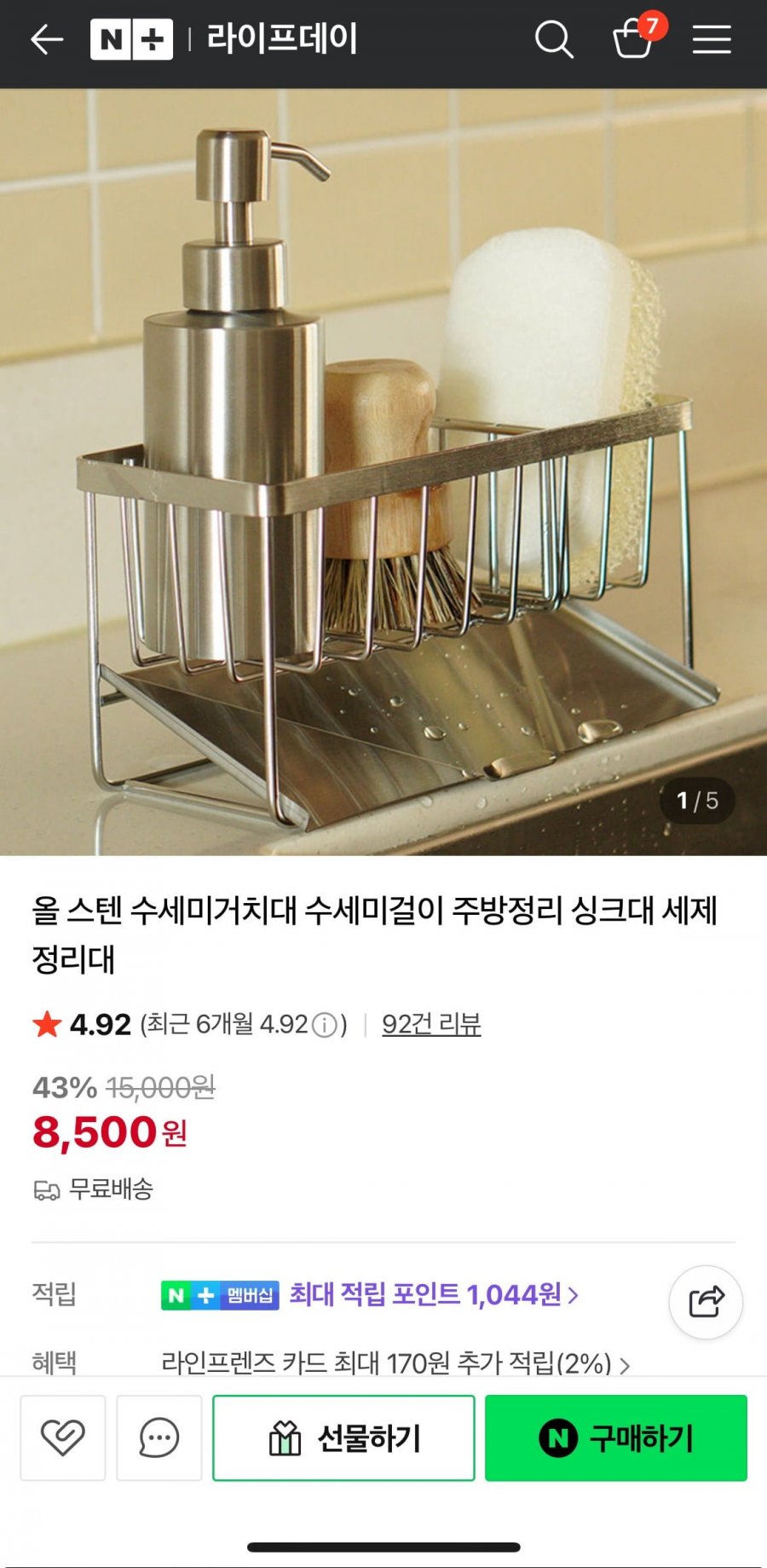Go back with the arrow icon
Viewport: 767px width, 1568px height.
(x=47, y=40)
